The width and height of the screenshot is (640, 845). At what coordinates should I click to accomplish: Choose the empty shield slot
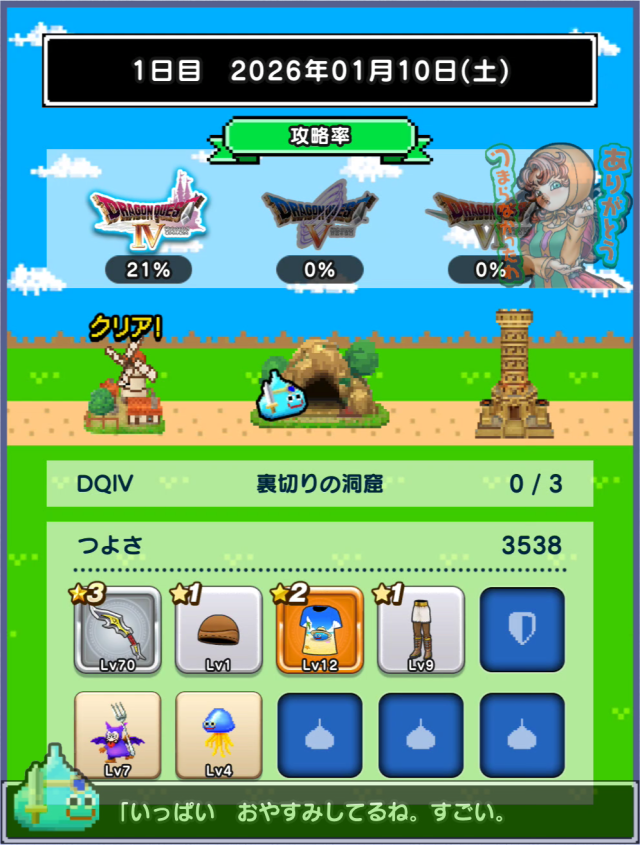pos(521,630)
